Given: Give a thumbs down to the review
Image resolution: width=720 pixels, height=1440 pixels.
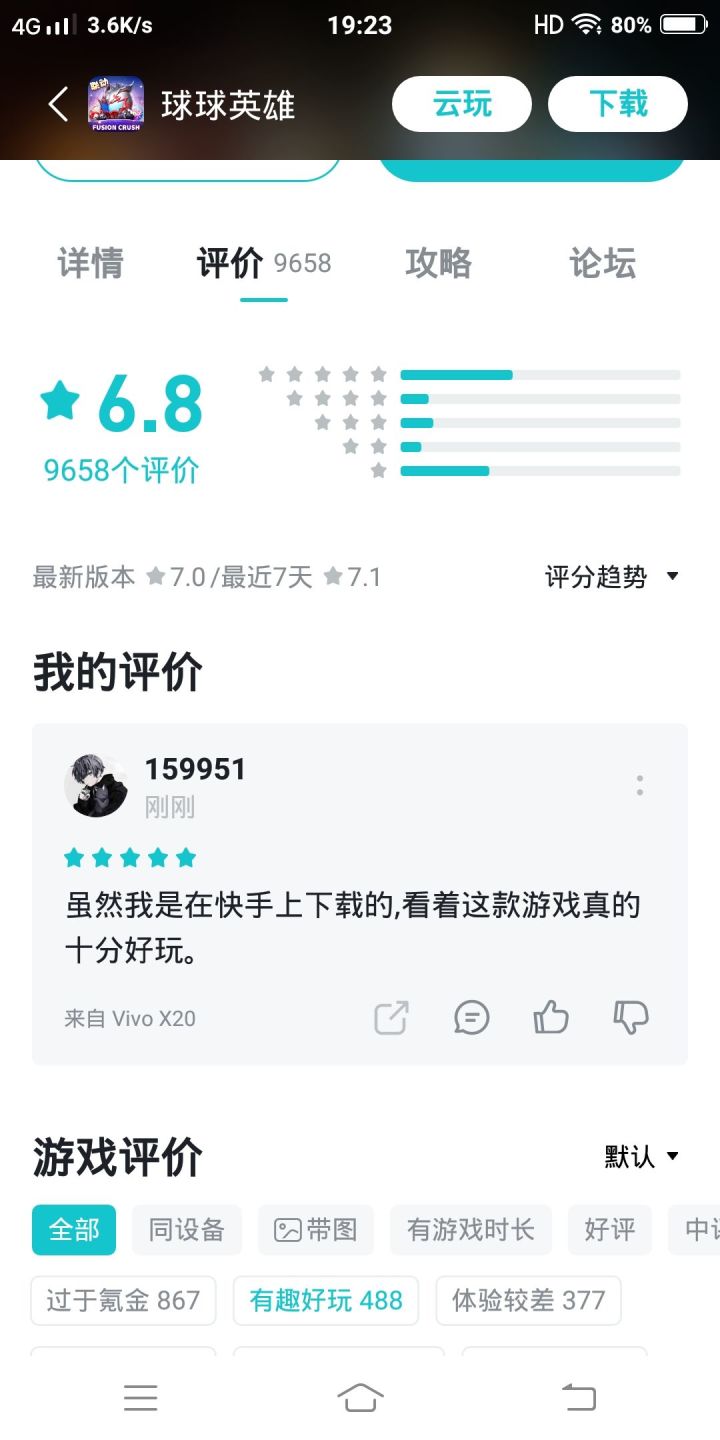Looking at the screenshot, I should coord(630,1018).
